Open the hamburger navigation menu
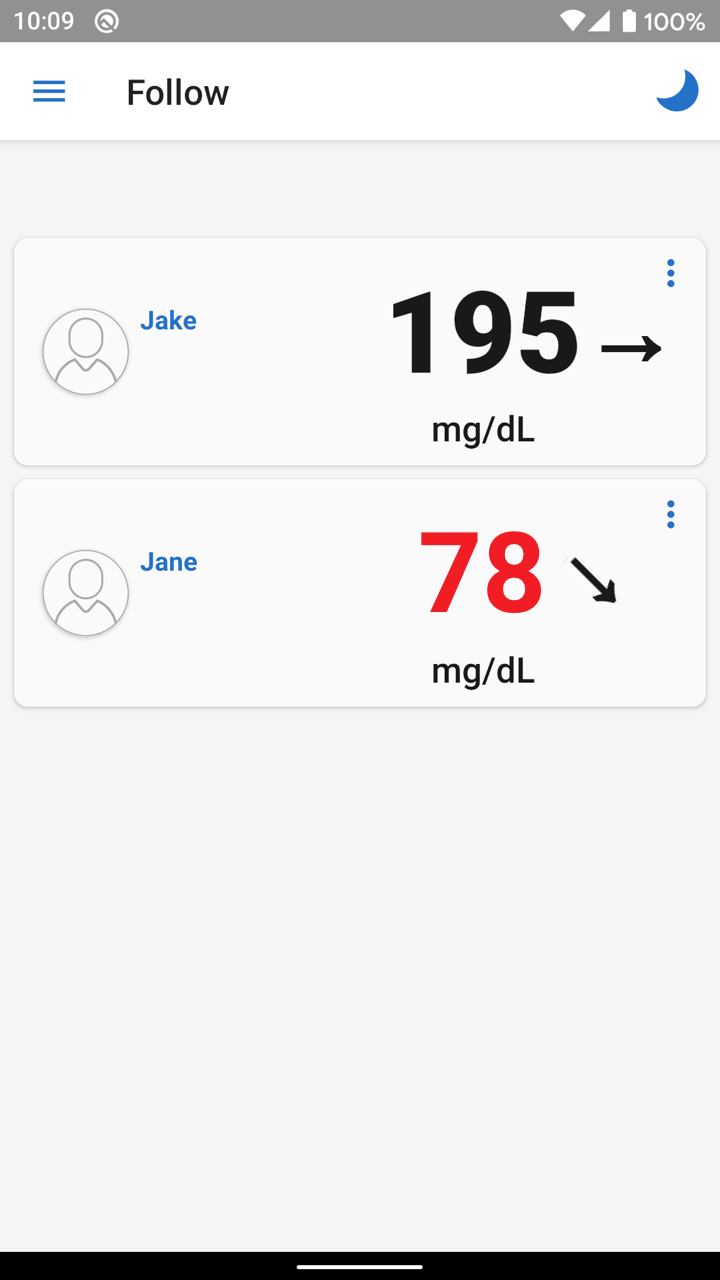Image resolution: width=720 pixels, height=1280 pixels. click(49, 92)
